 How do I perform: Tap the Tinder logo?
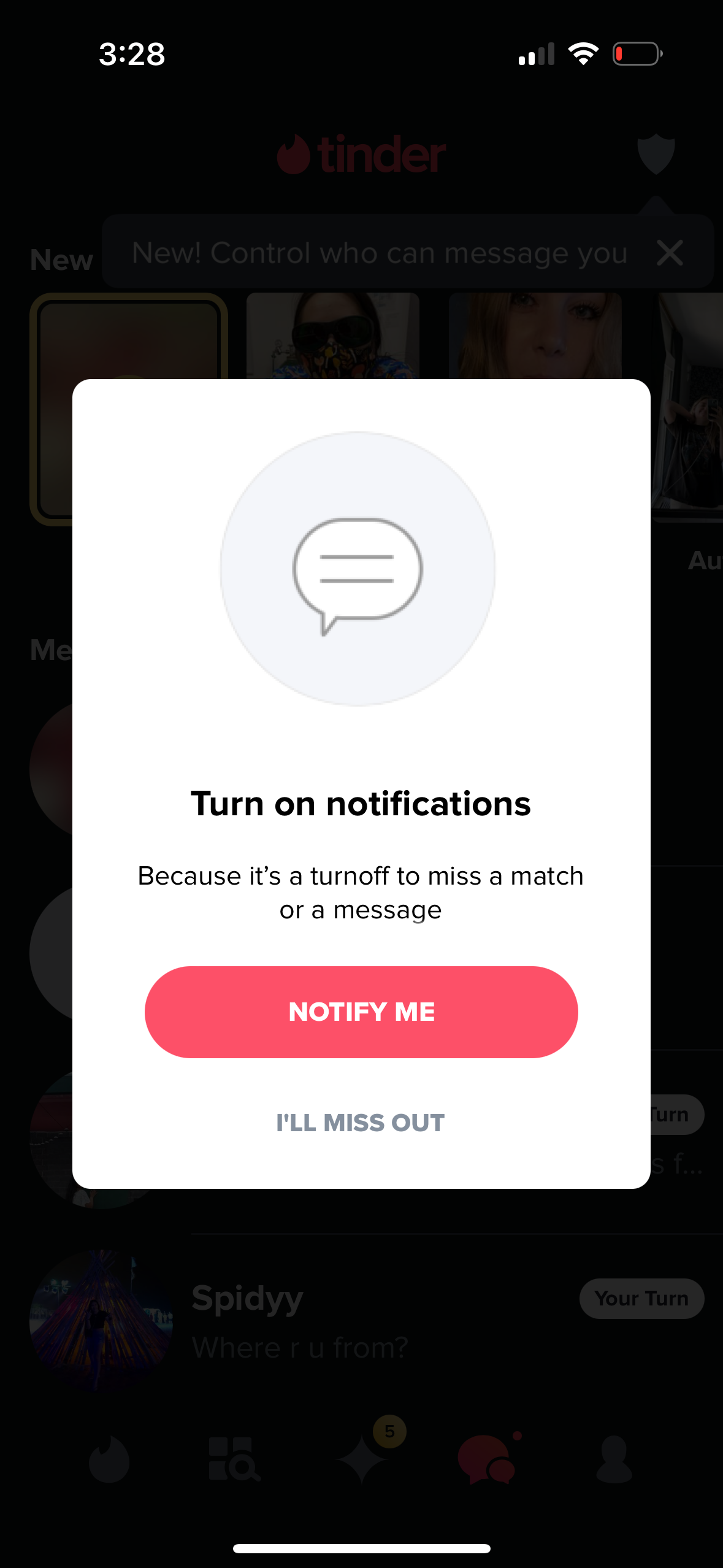(361, 154)
